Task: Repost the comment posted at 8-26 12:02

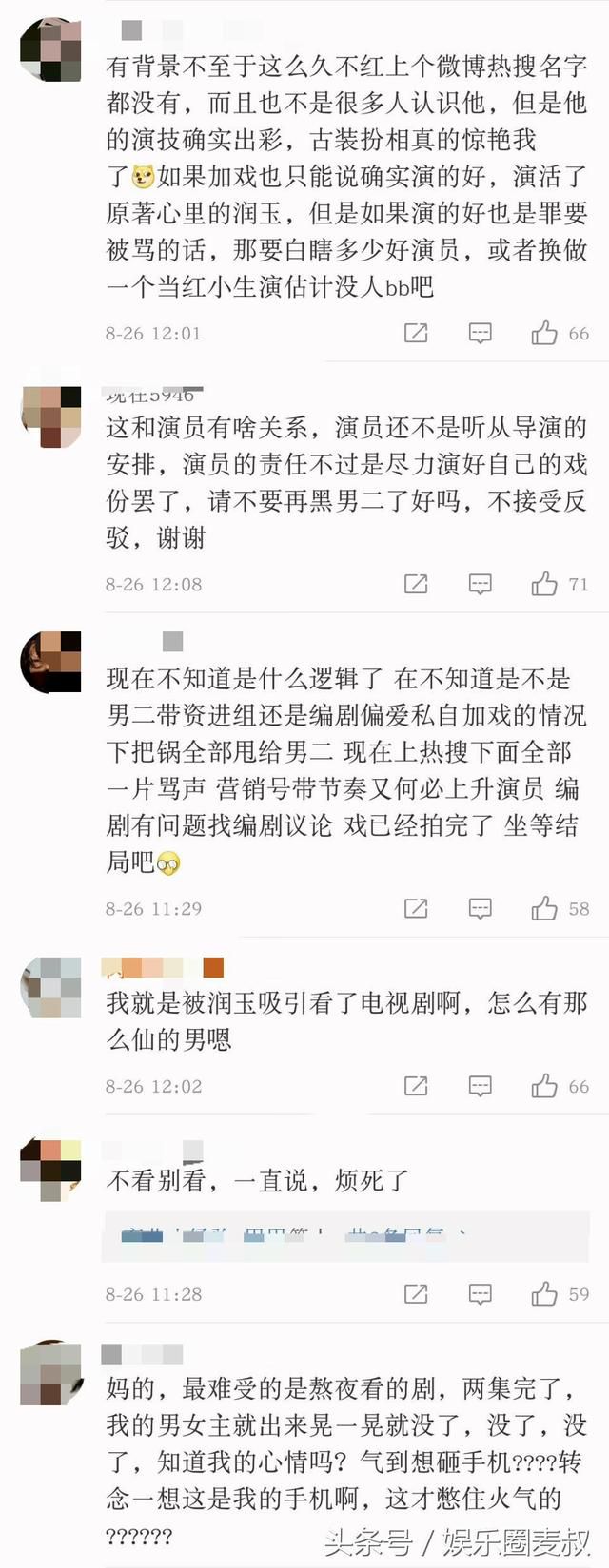Action: pyautogui.click(x=416, y=1086)
